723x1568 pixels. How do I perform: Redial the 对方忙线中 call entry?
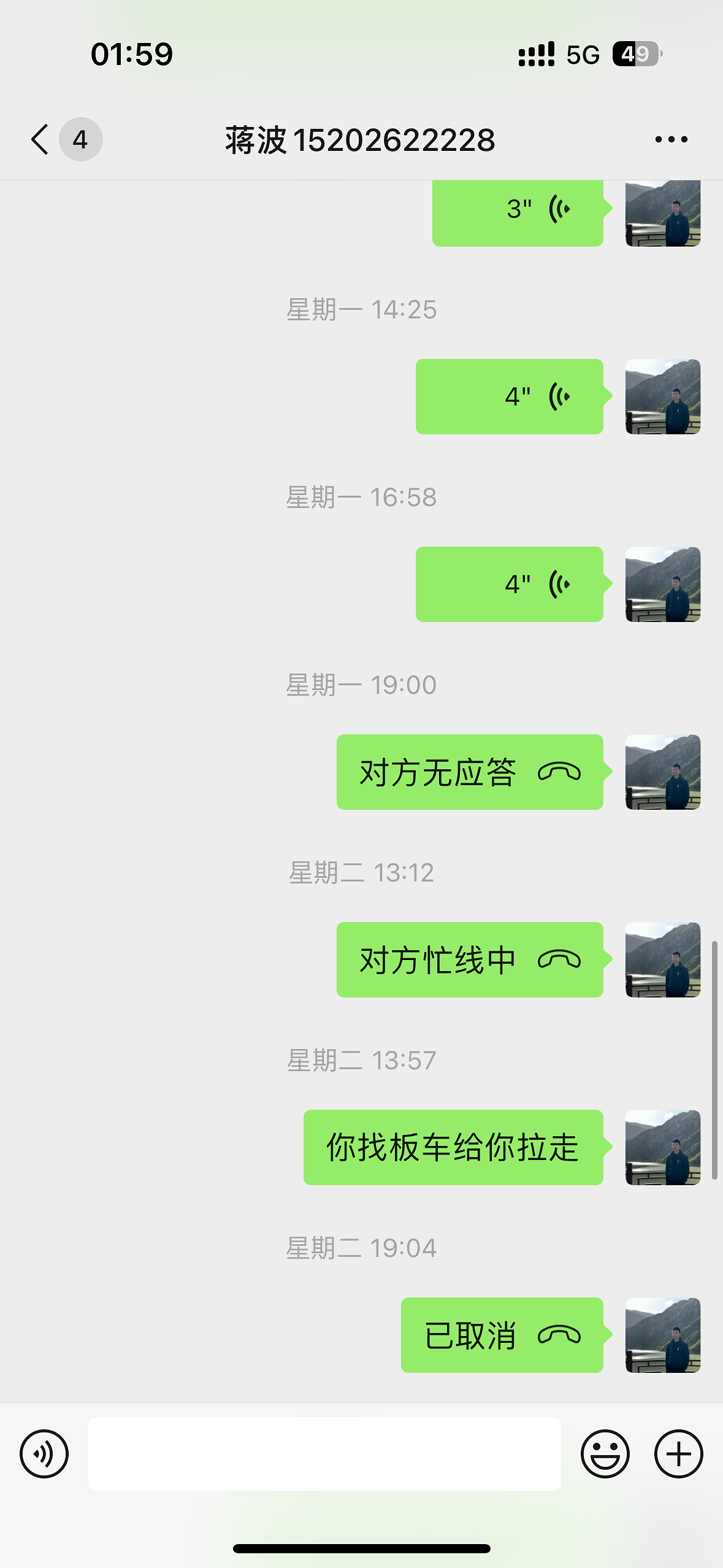pos(470,960)
